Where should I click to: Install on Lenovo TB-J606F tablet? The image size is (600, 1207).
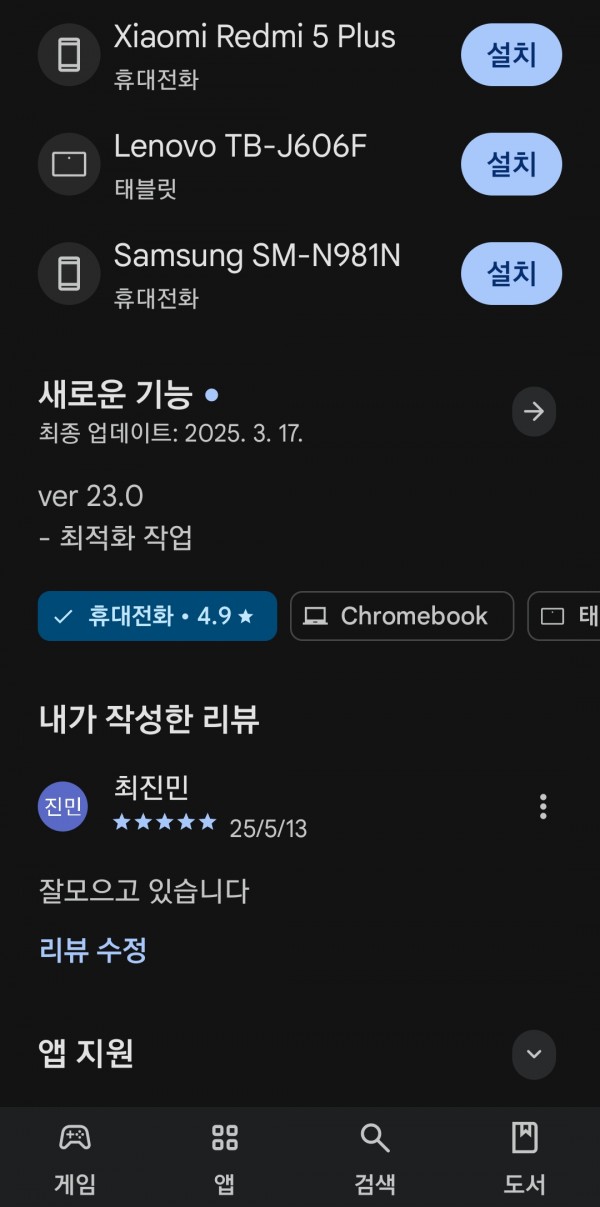point(511,163)
